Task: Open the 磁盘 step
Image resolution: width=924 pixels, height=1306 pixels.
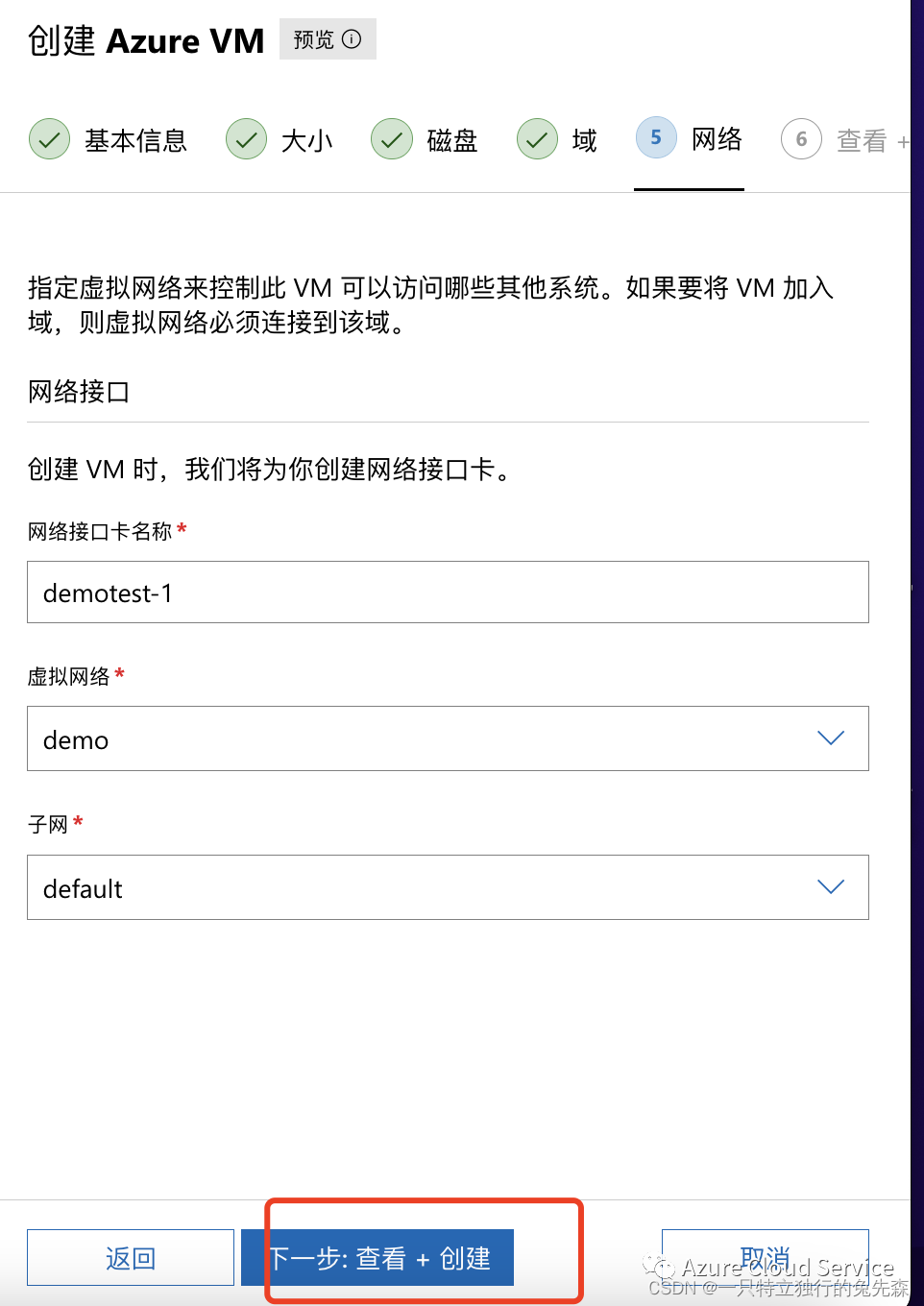Action: (425, 140)
